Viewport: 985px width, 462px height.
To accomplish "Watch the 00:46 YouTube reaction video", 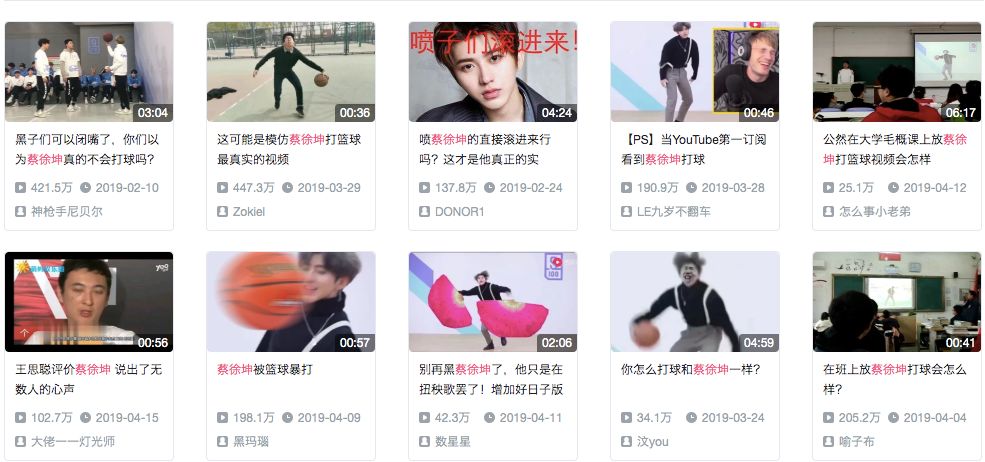I will pos(695,72).
